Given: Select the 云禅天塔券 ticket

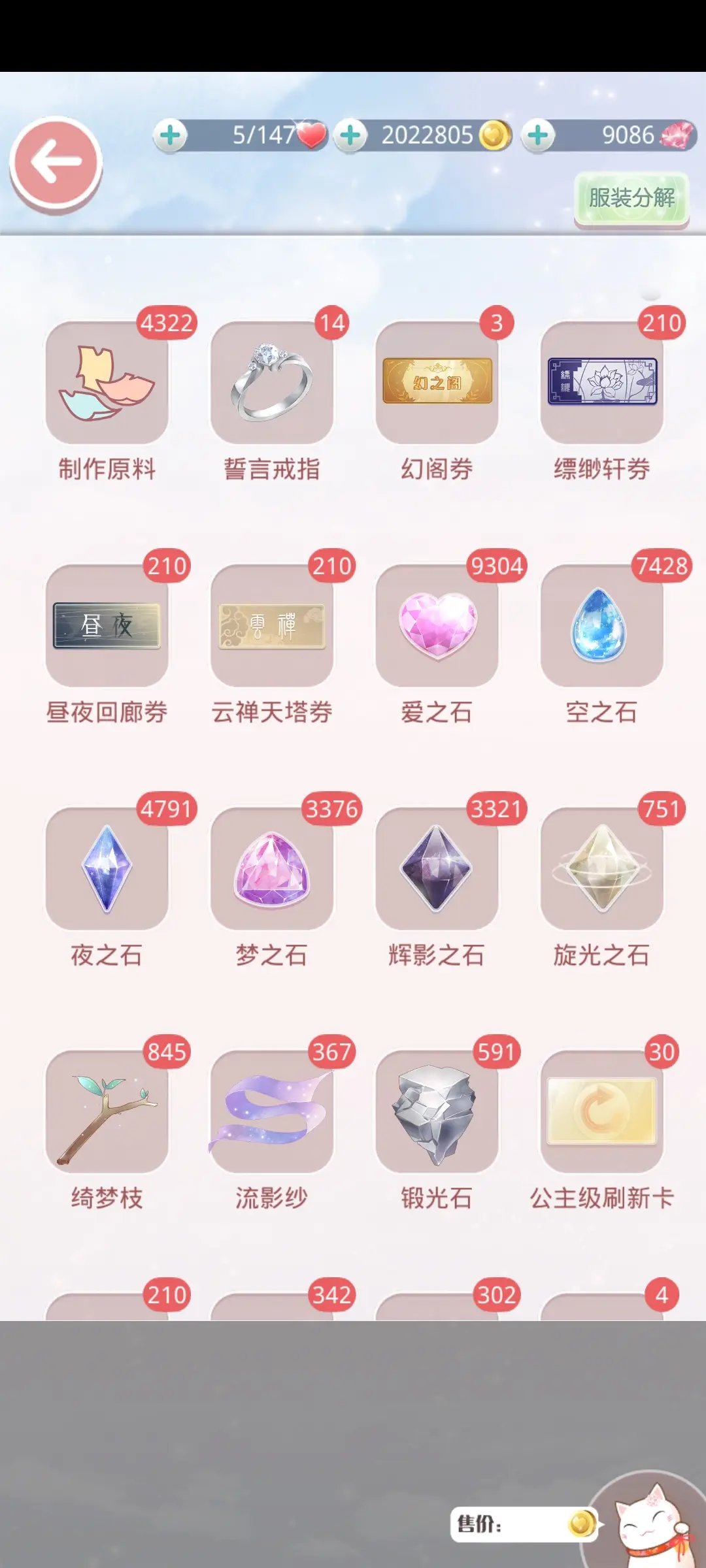Looking at the screenshot, I should (272, 626).
